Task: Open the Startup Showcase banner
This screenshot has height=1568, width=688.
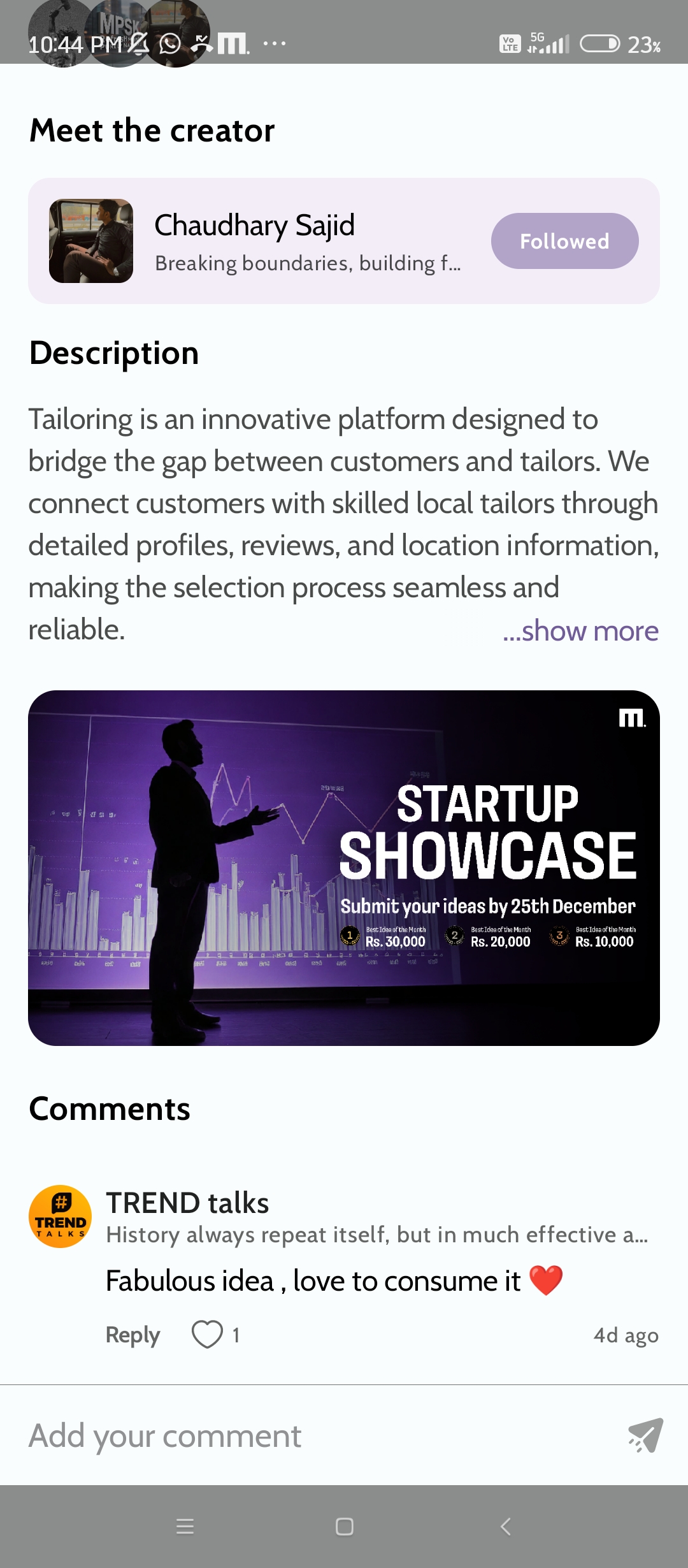Action: tap(344, 867)
